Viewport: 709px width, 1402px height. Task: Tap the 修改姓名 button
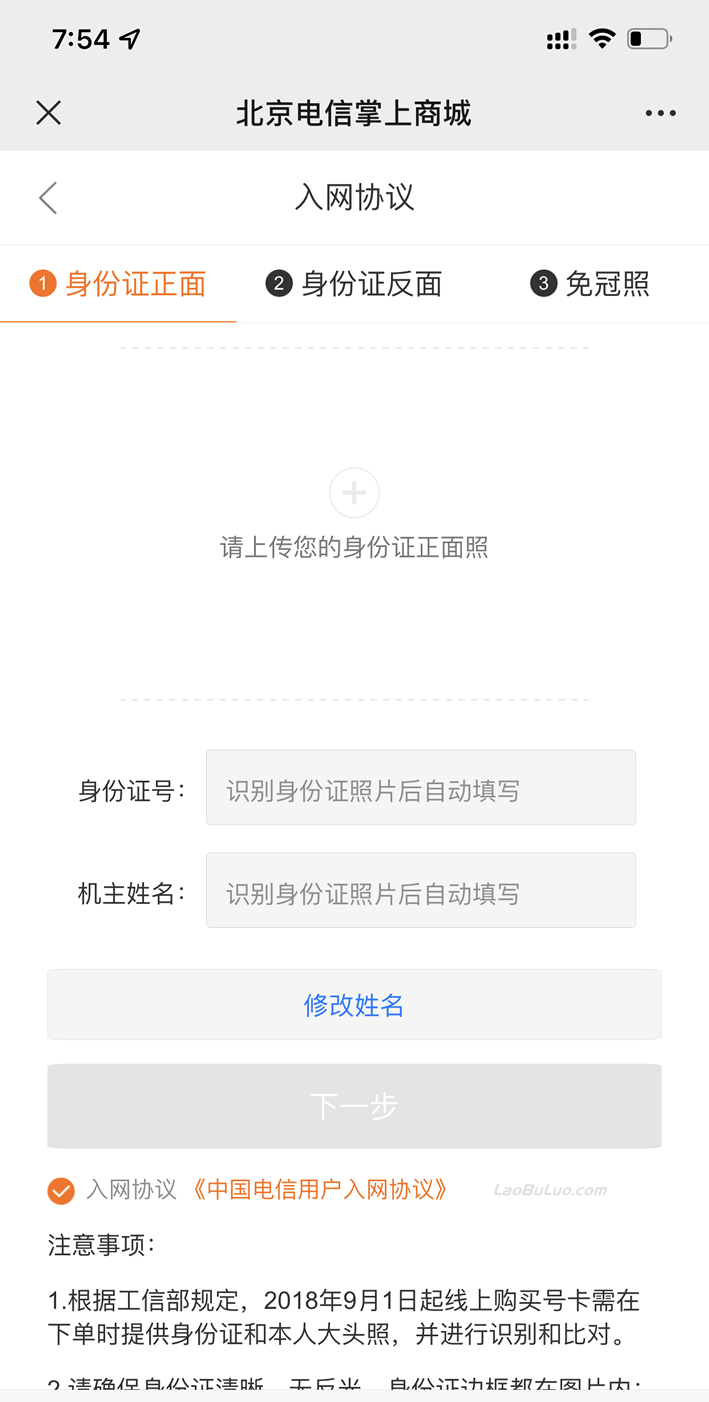[354, 1005]
